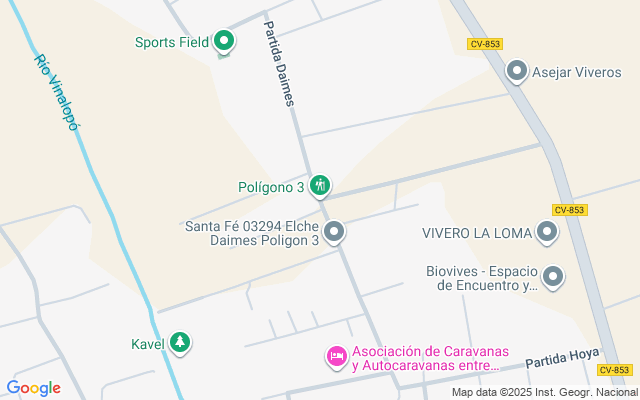
Task: Open the Santa Fé 03294 Elche pin
Action: click(335, 232)
